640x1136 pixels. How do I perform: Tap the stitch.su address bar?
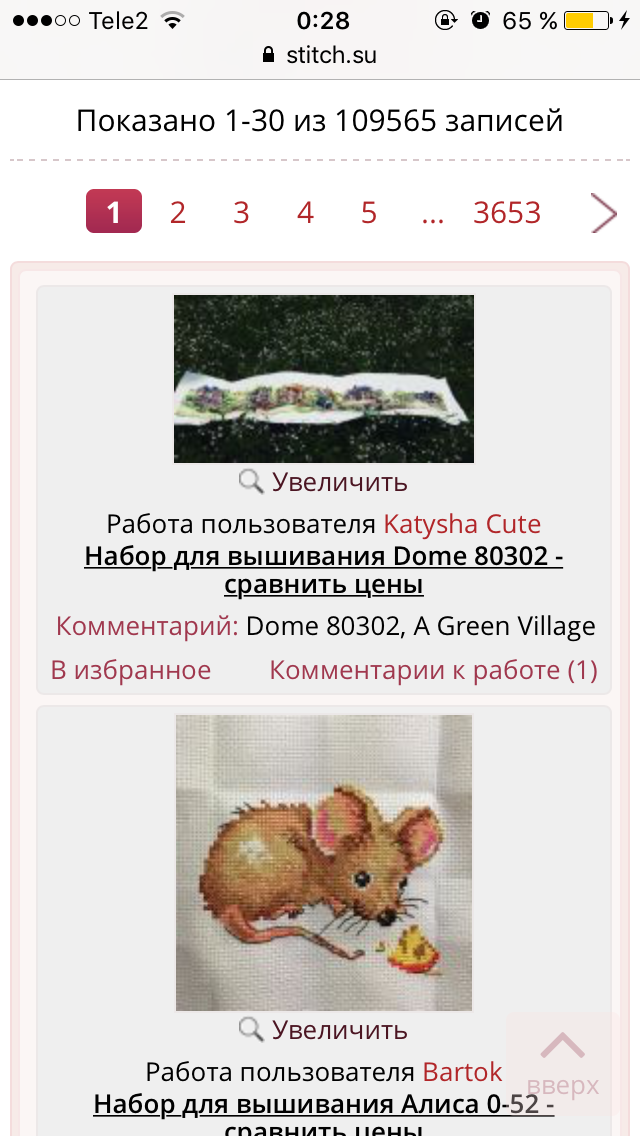[x=320, y=55]
